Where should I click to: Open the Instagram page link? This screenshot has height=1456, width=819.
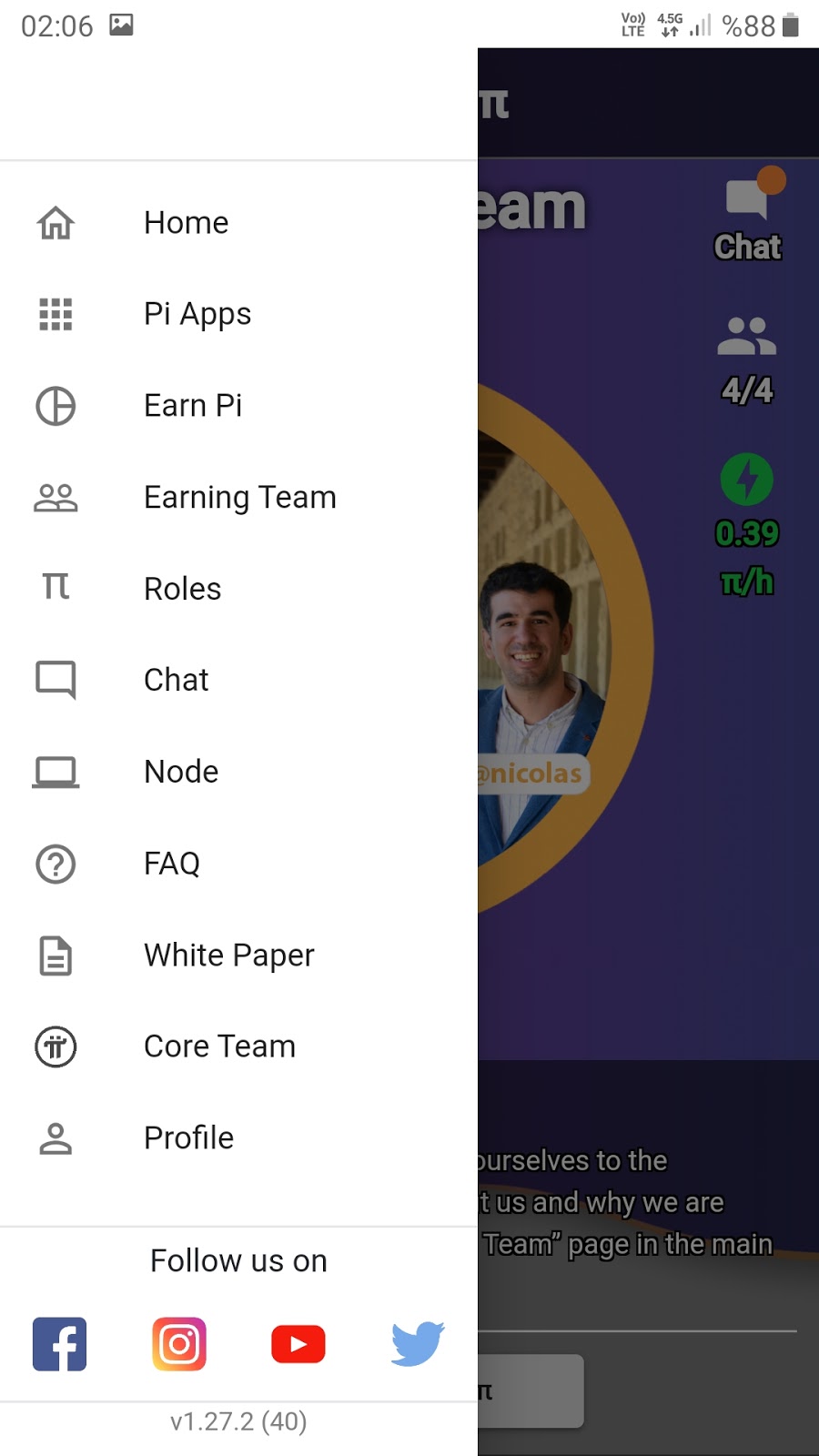click(179, 1344)
